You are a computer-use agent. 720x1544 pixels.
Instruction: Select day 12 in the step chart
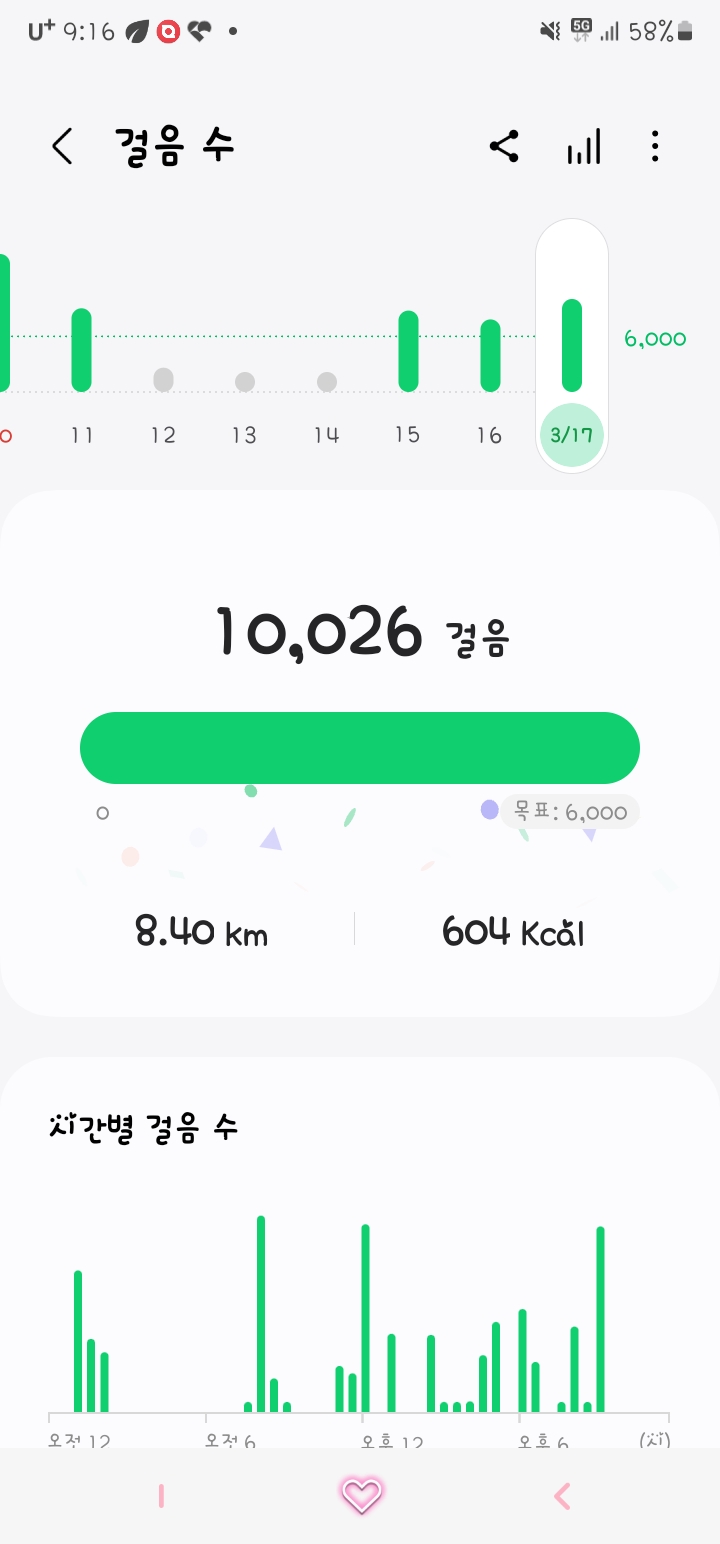(163, 380)
